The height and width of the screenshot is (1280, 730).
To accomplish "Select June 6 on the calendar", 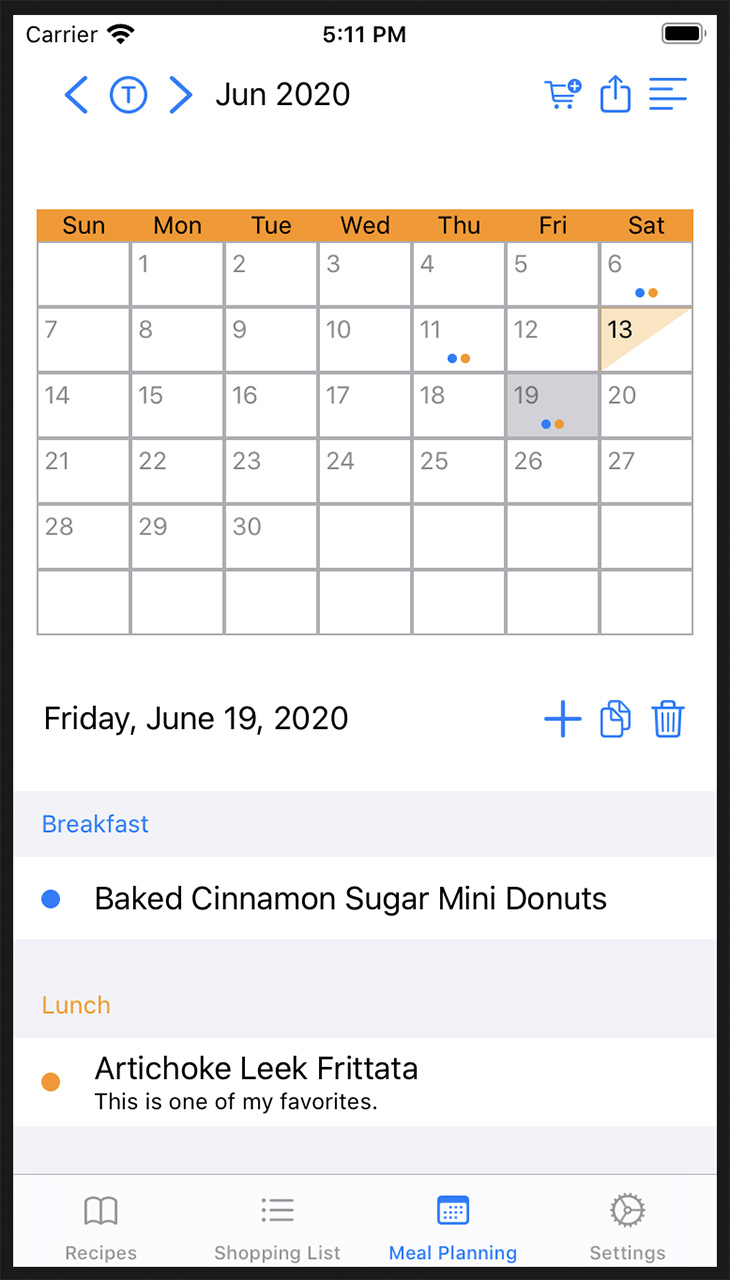I will [x=646, y=274].
